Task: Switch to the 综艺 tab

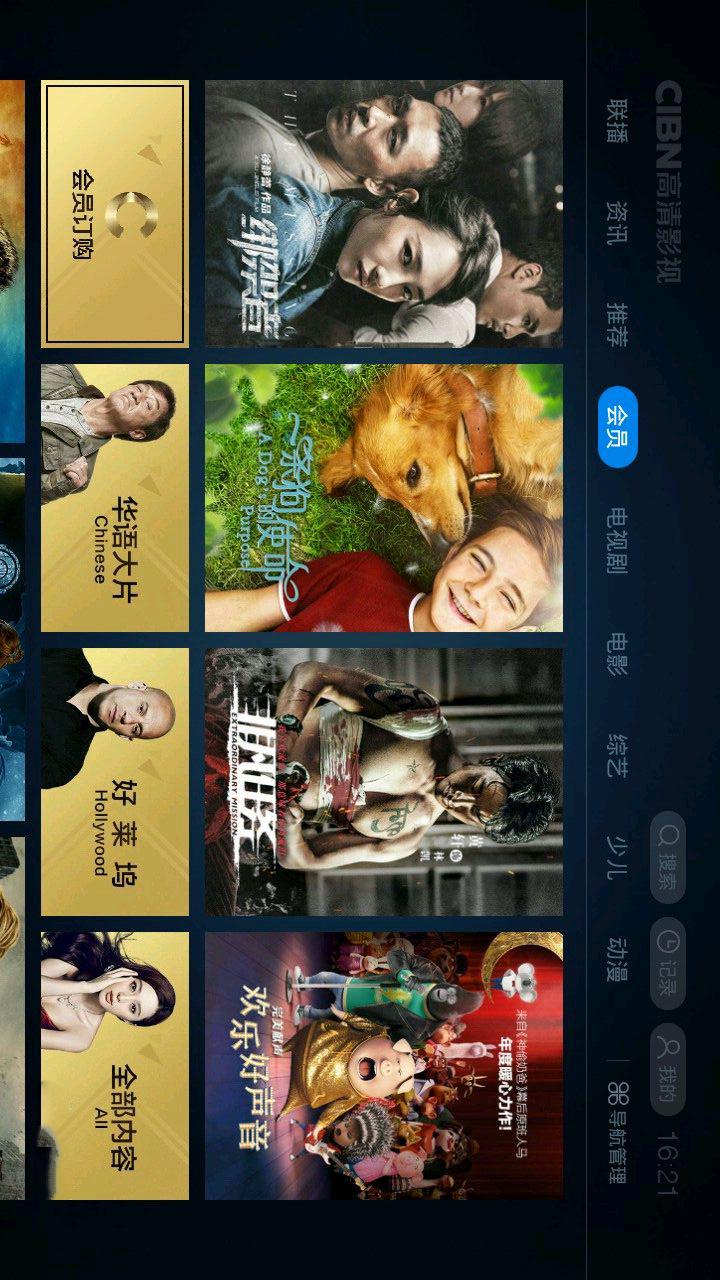Action: point(617,754)
